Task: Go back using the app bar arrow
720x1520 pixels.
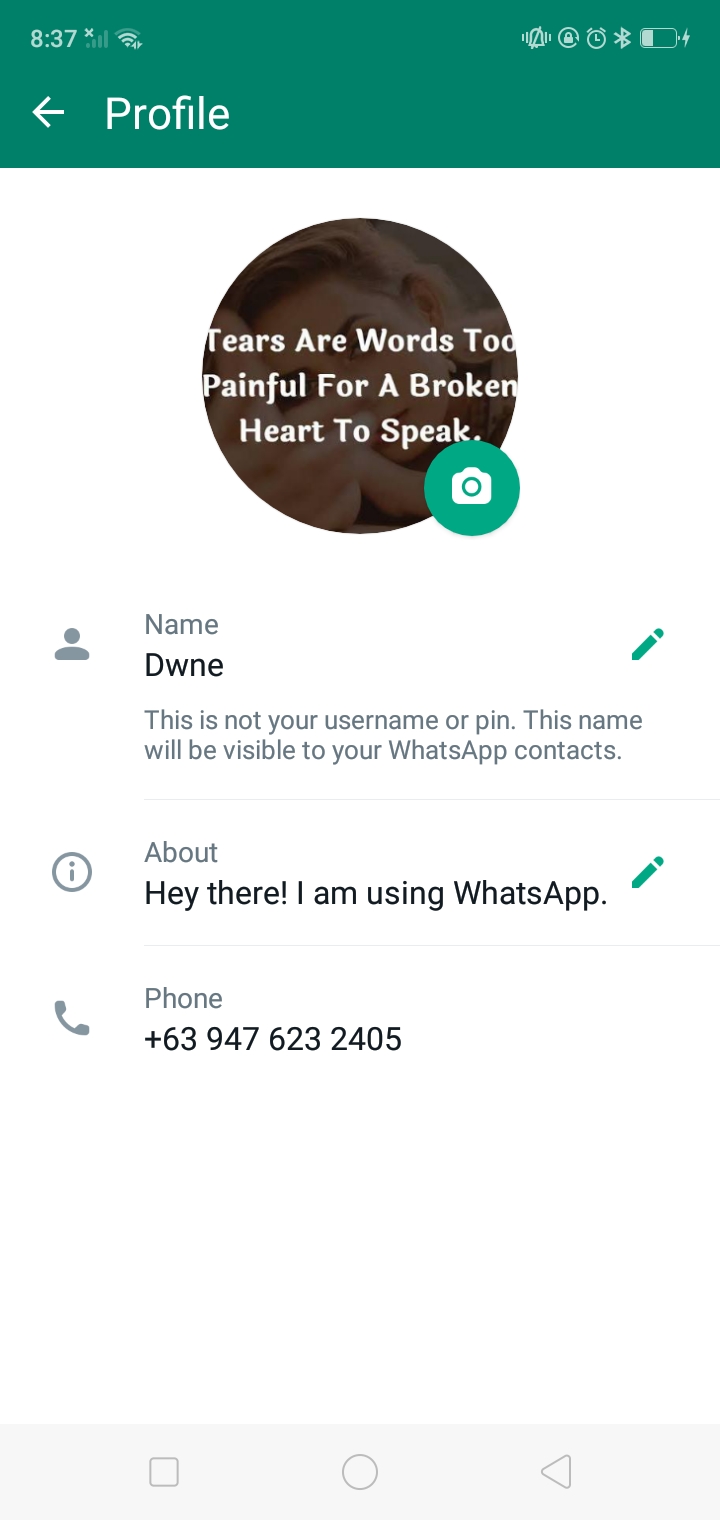Action: [48, 113]
